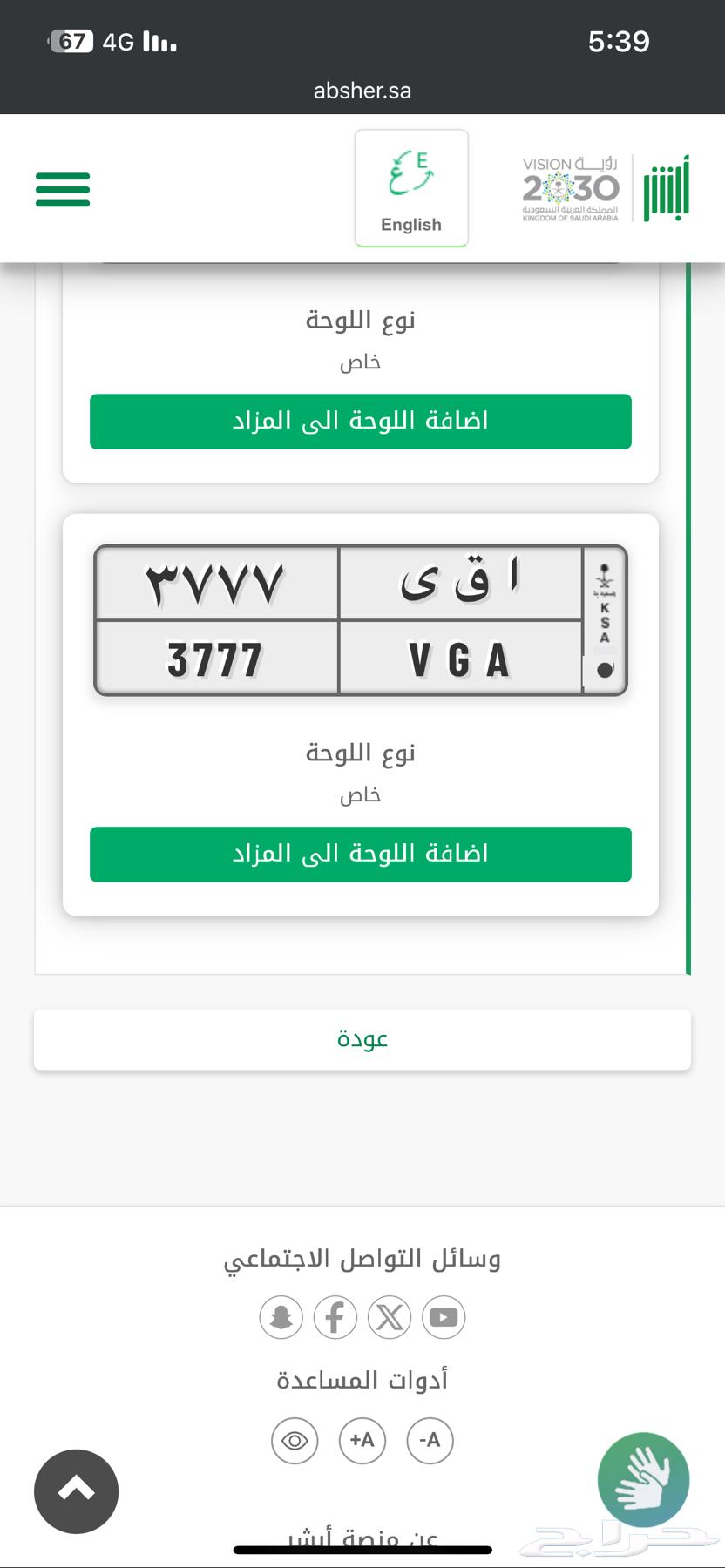Click the وسائل التواصل الاجتماعي heading
Image resolution: width=725 pixels, height=1568 pixels.
coord(362,1259)
